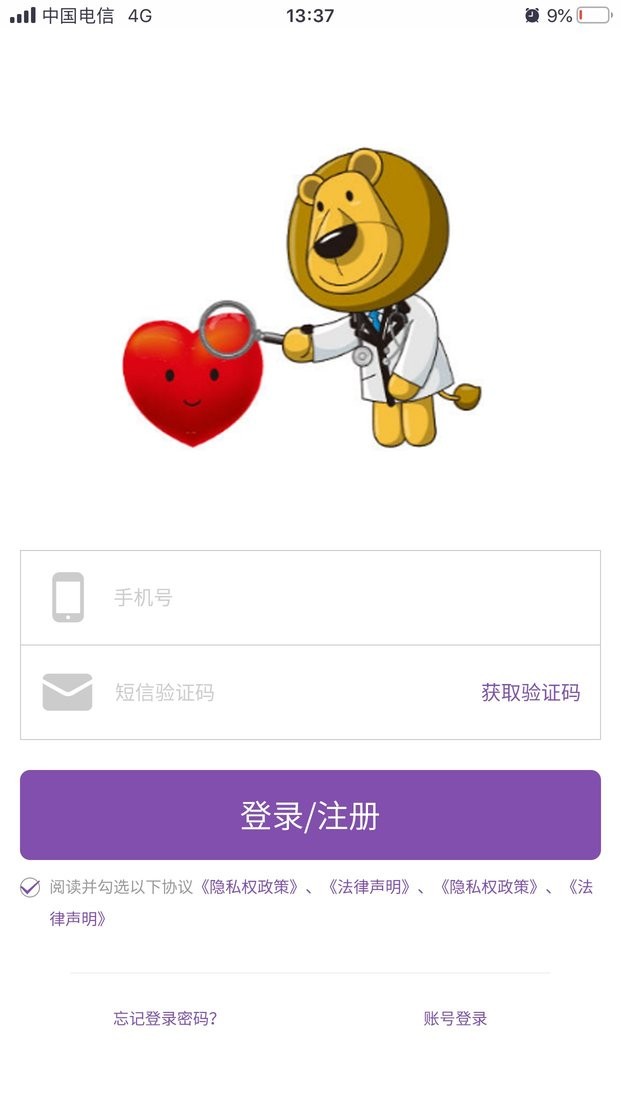This screenshot has width=621, height=1104.
Task: Tap the 登录/注册 button
Action: pos(310,815)
